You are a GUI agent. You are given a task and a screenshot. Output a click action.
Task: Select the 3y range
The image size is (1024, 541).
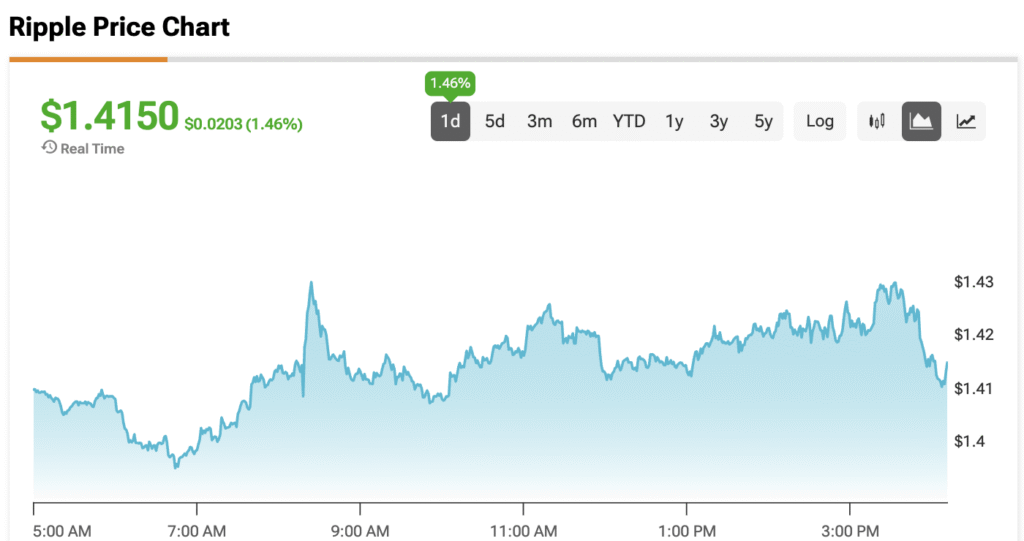click(x=719, y=121)
